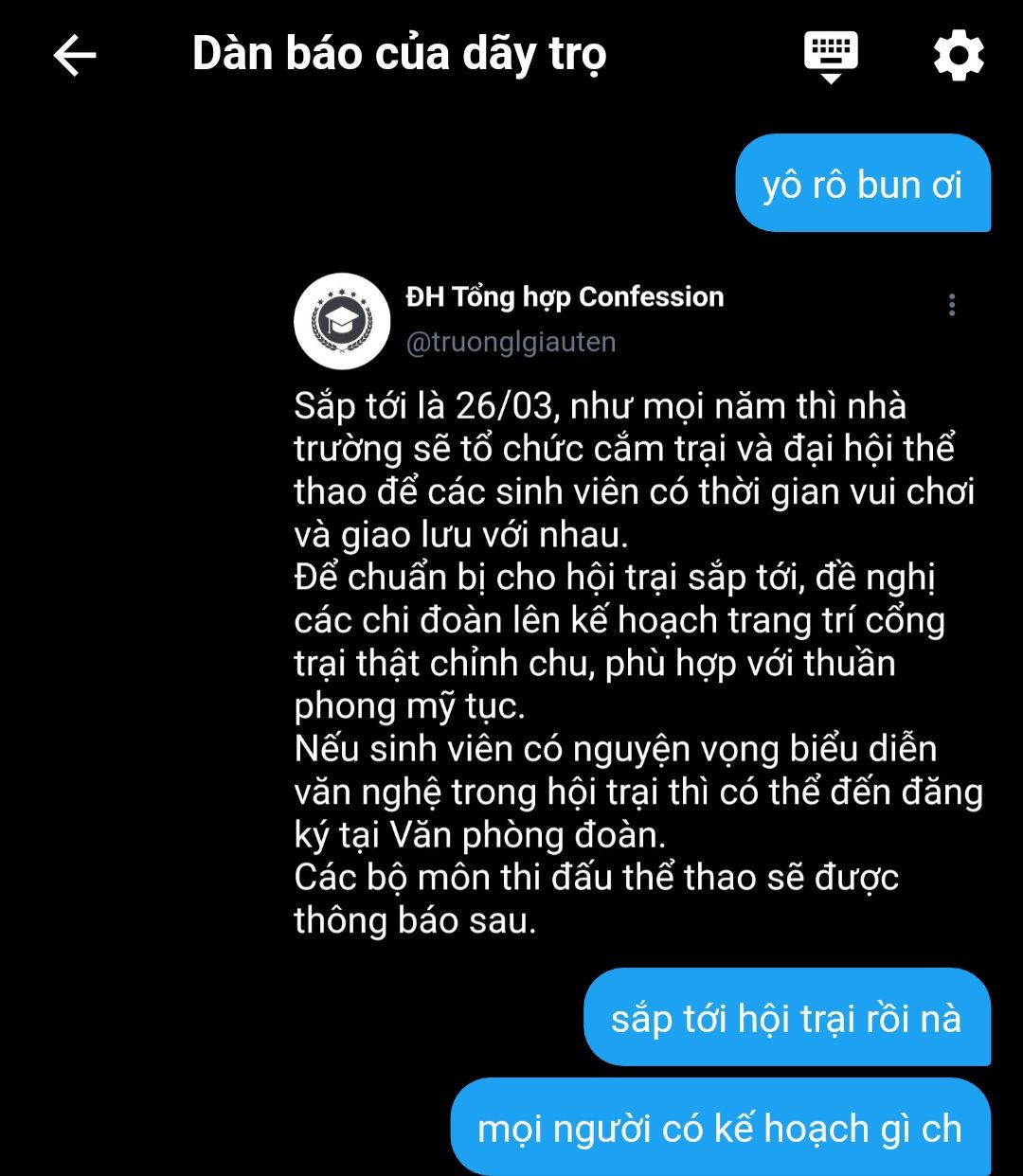The width and height of the screenshot is (1023, 1176).
Task: Open the shared post's three-dot menu
Action: [951, 305]
